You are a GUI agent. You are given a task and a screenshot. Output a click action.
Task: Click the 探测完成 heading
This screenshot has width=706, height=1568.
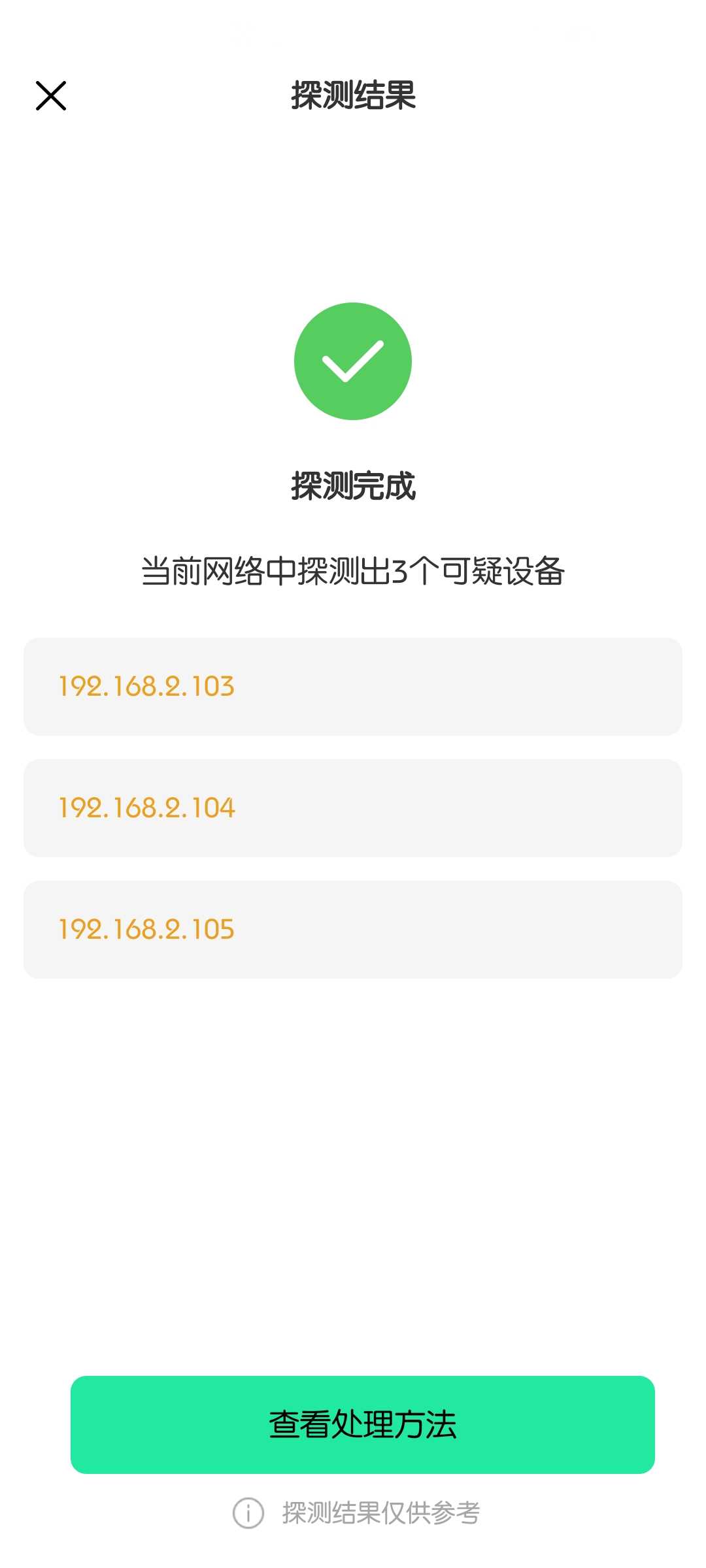[x=353, y=486]
